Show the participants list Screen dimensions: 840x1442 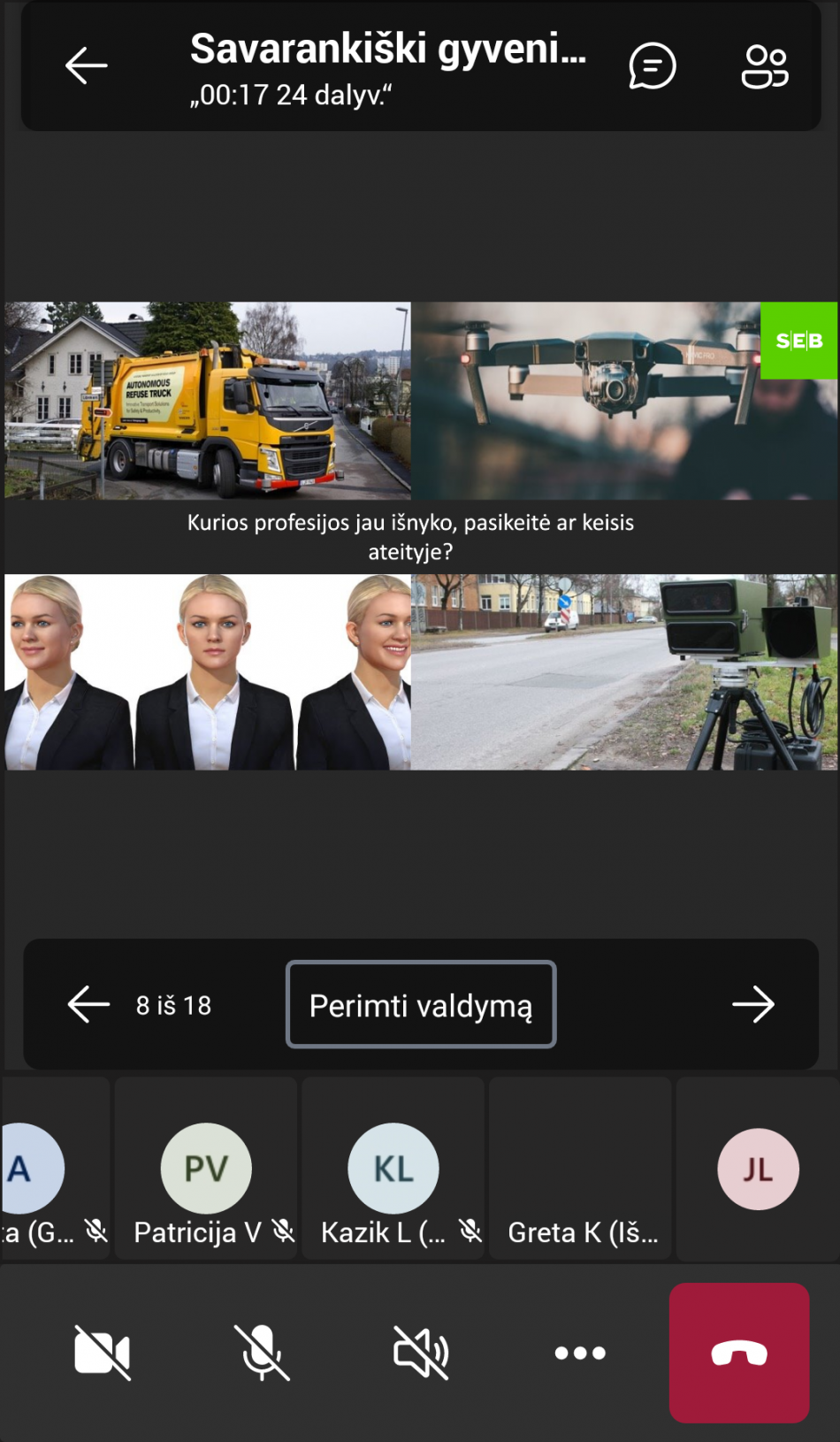pyautogui.click(x=765, y=66)
